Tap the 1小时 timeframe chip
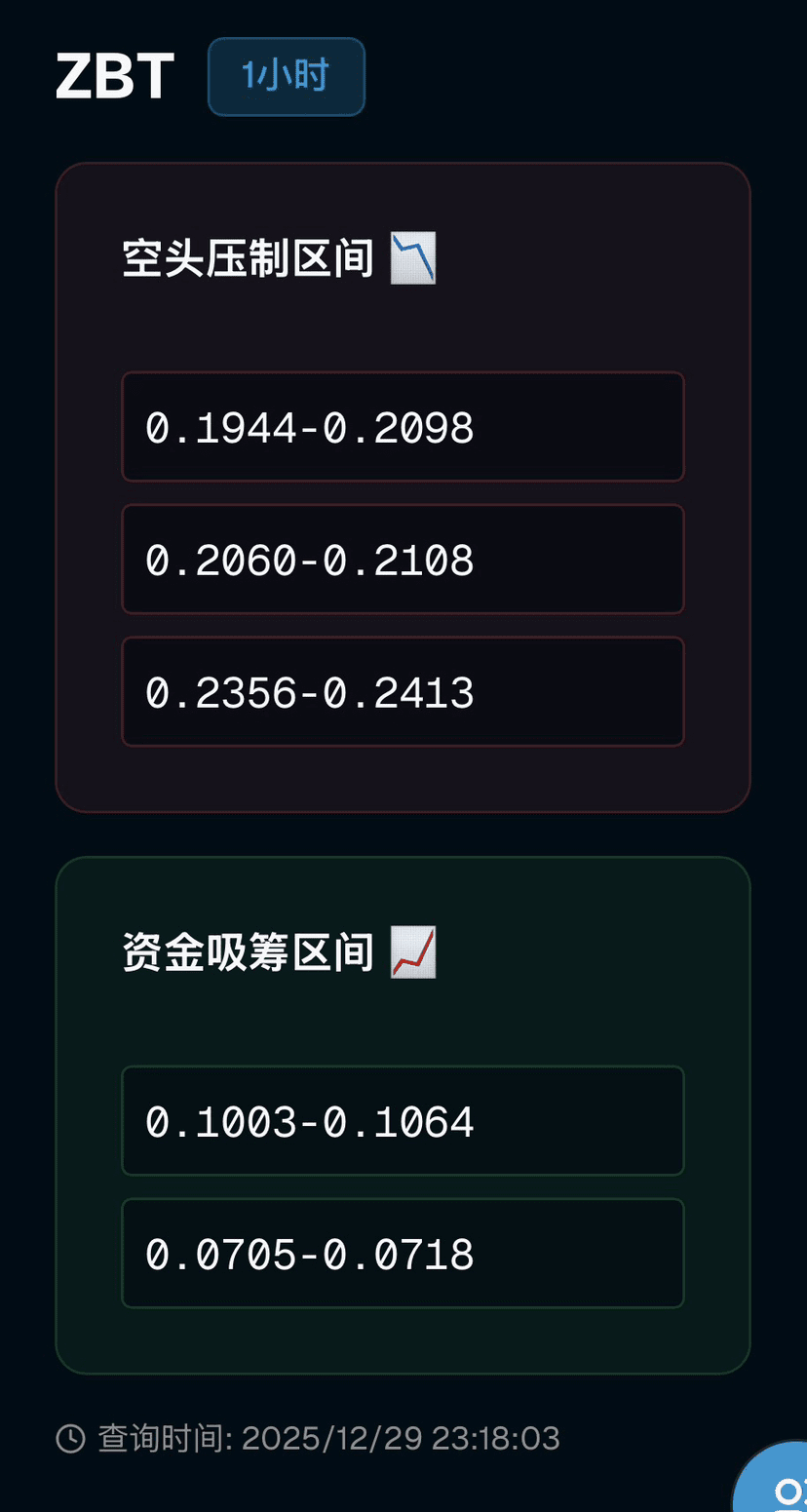The width and height of the screenshot is (807, 1512). point(287,77)
